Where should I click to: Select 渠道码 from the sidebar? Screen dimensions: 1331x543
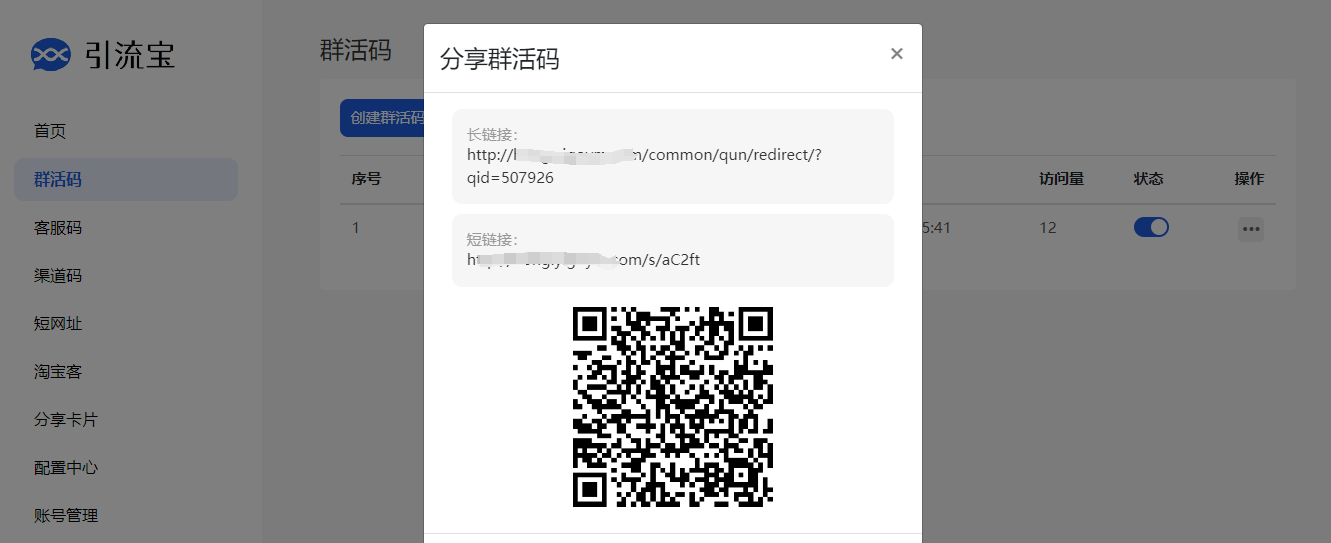pyautogui.click(x=58, y=276)
